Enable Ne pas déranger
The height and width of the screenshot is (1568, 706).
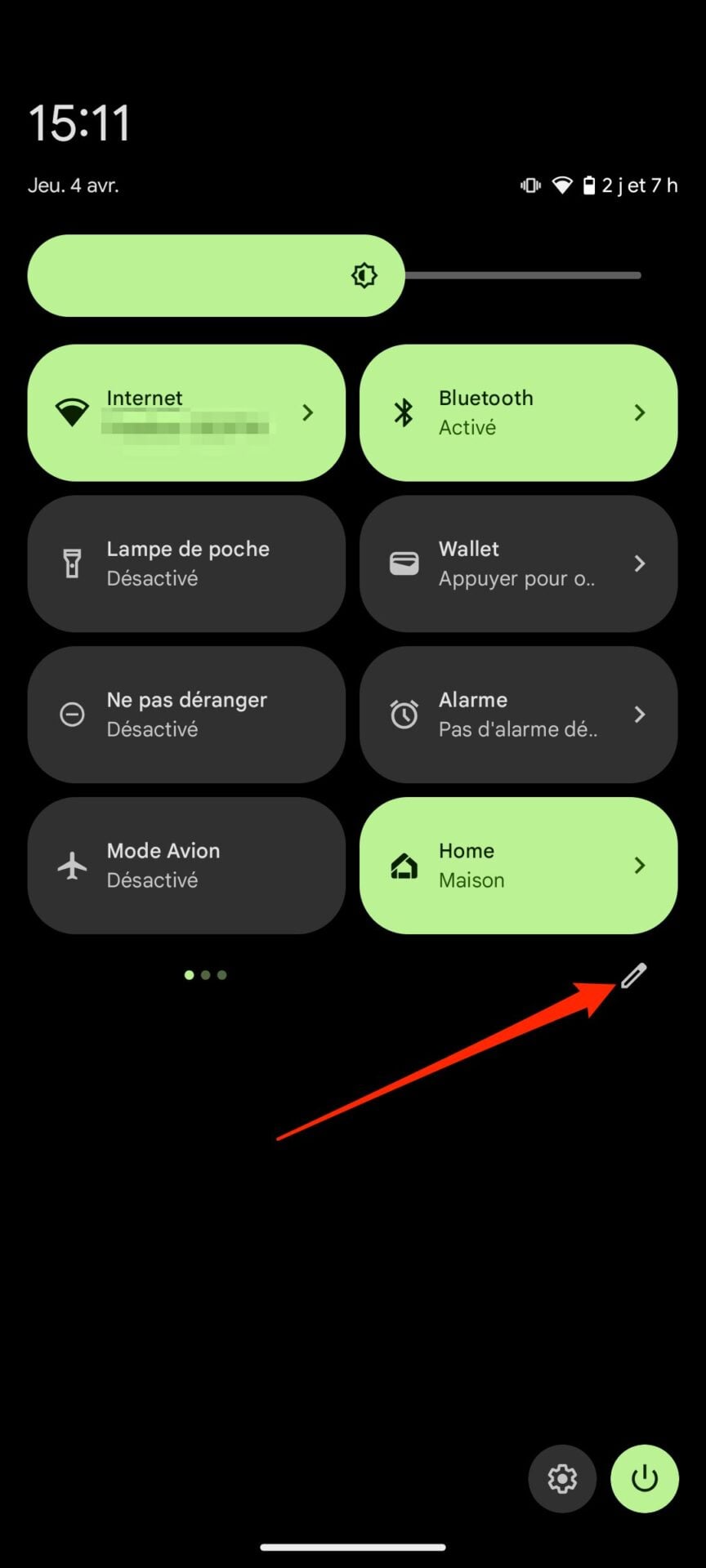[186, 715]
